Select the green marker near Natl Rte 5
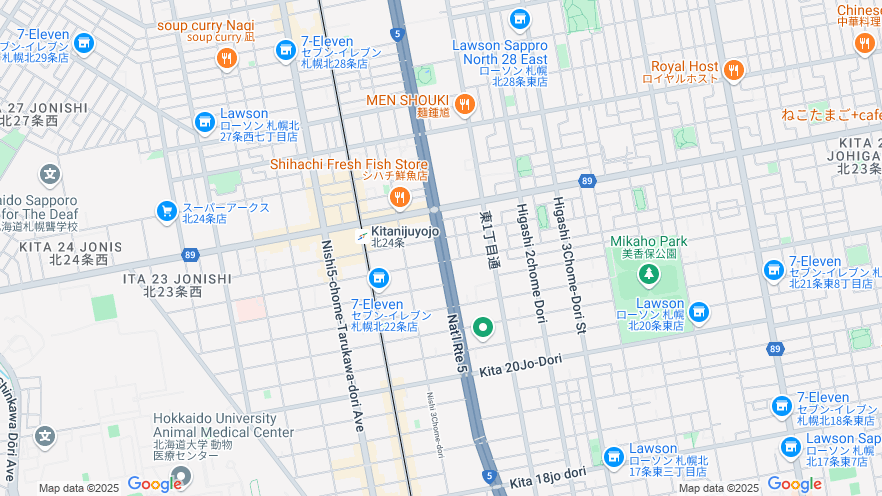Screen dimensions: 882x496 pos(483,326)
